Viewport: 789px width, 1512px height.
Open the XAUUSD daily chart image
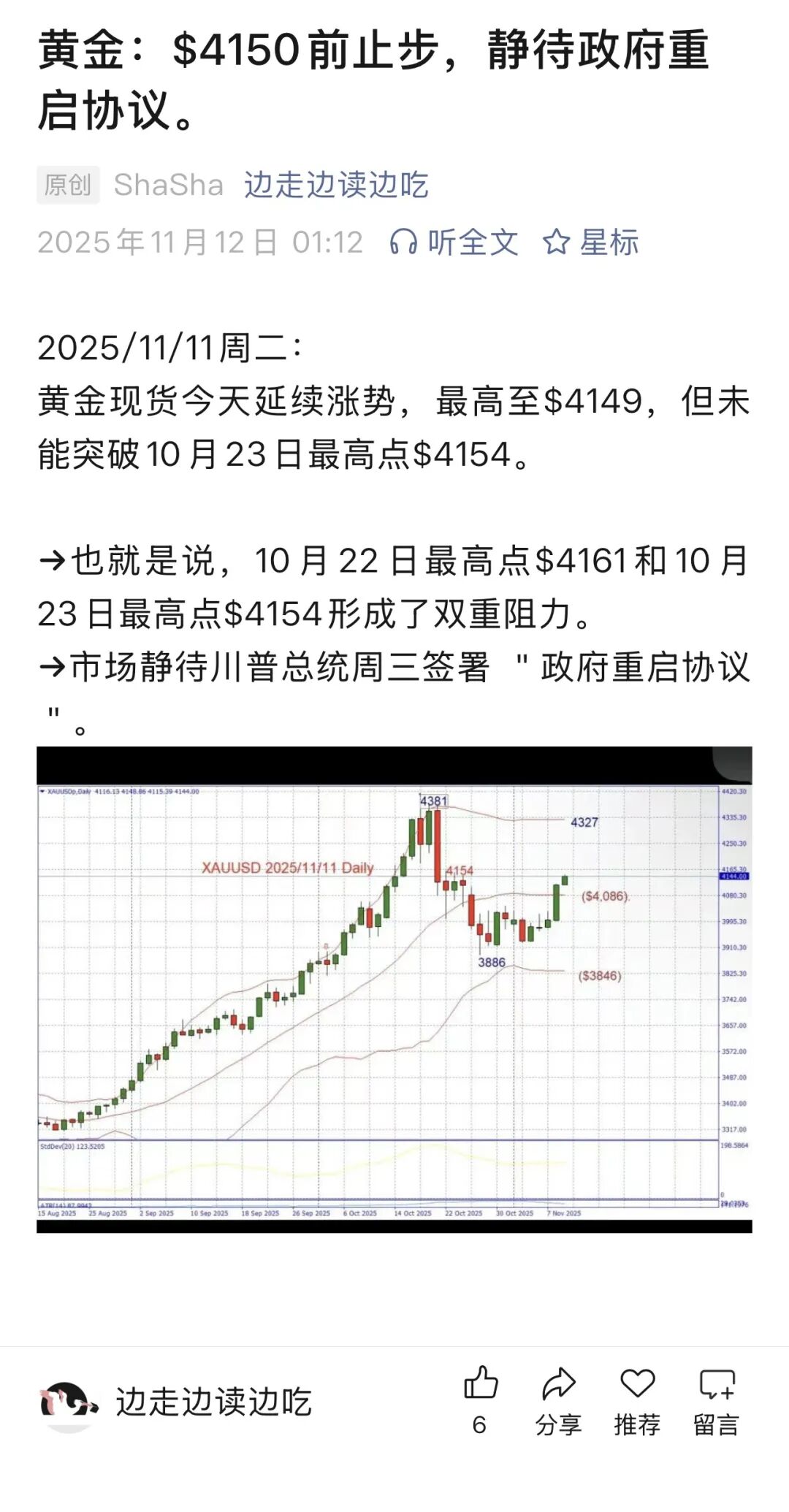tap(394, 990)
